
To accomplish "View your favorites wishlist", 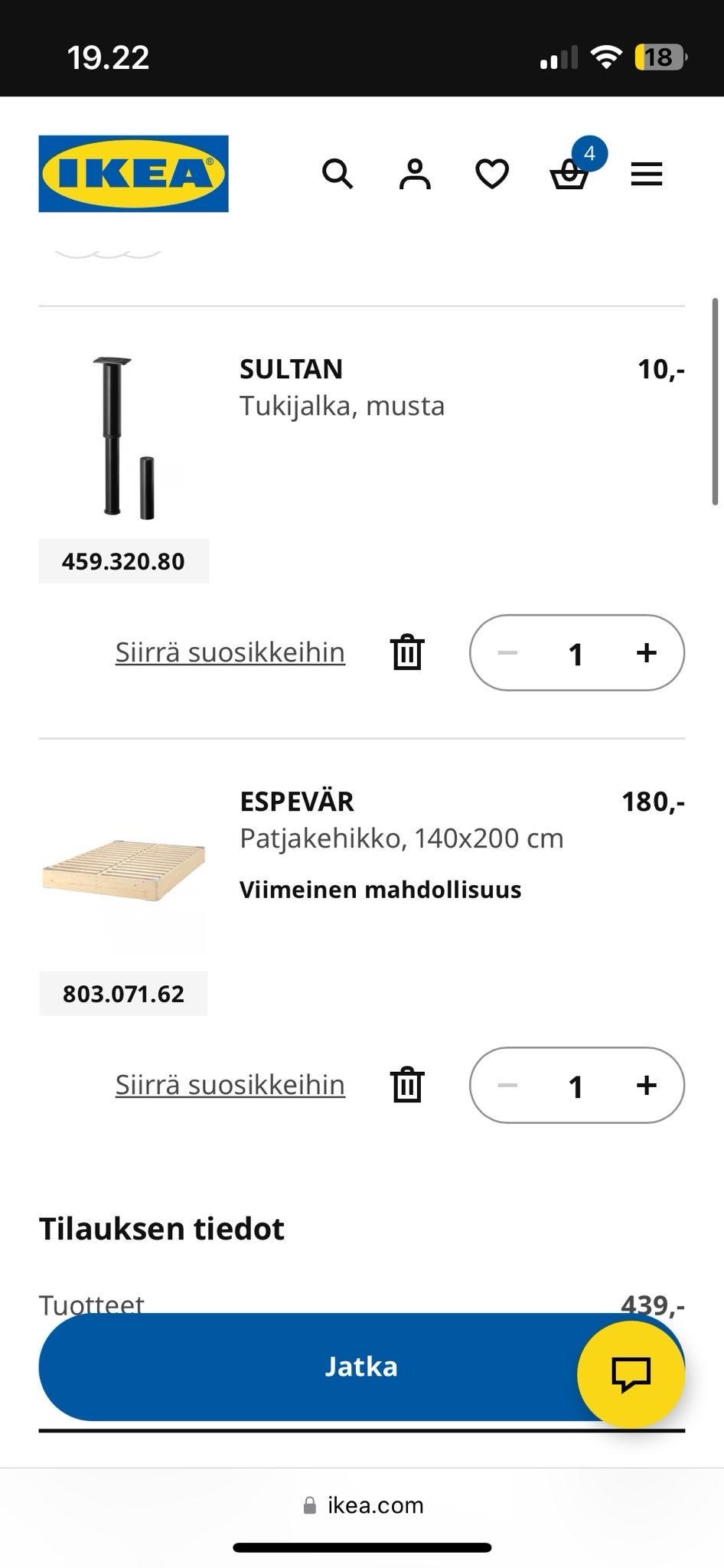I will pos(492,174).
